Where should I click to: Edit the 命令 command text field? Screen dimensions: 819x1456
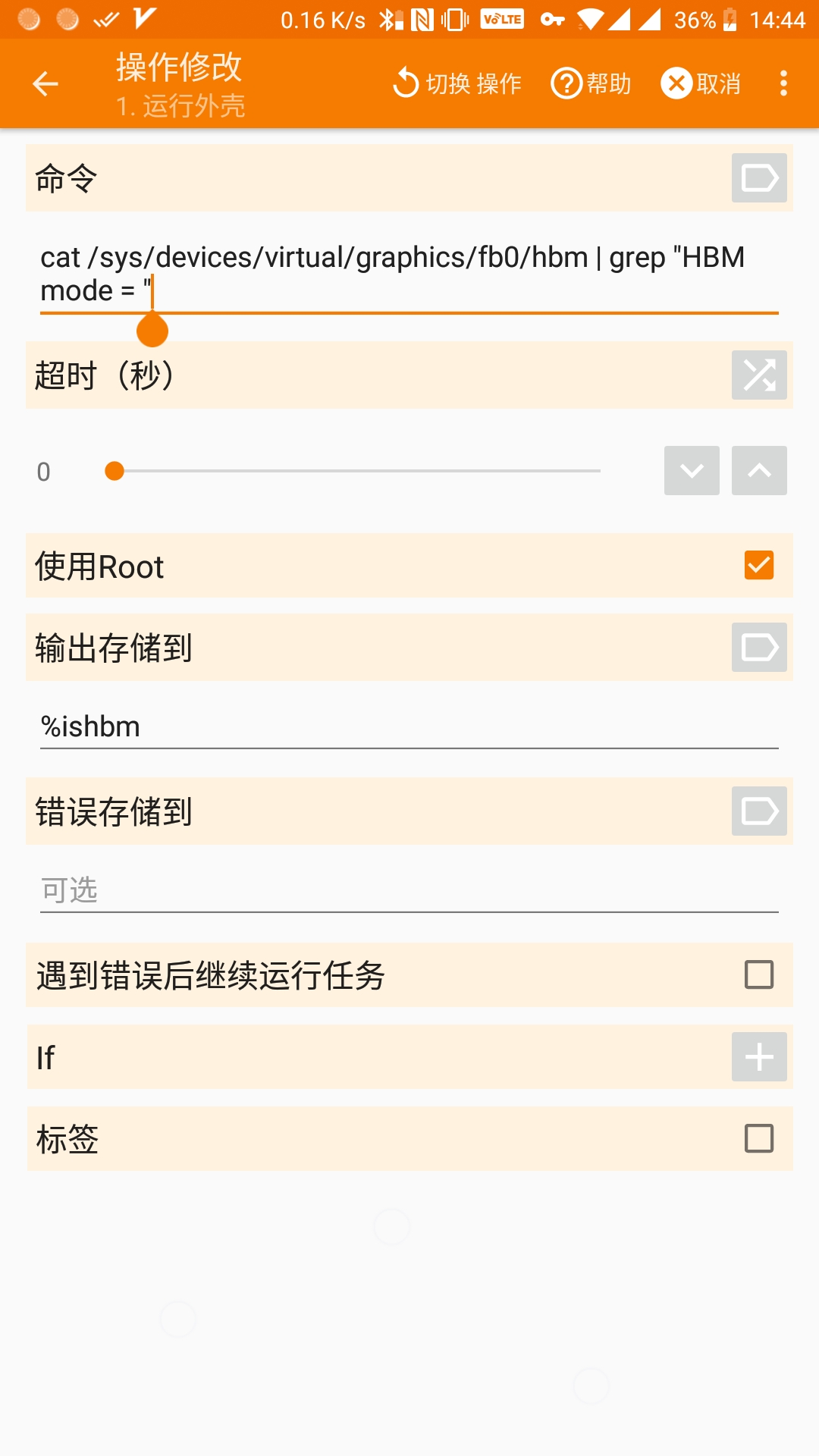(409, 275)
